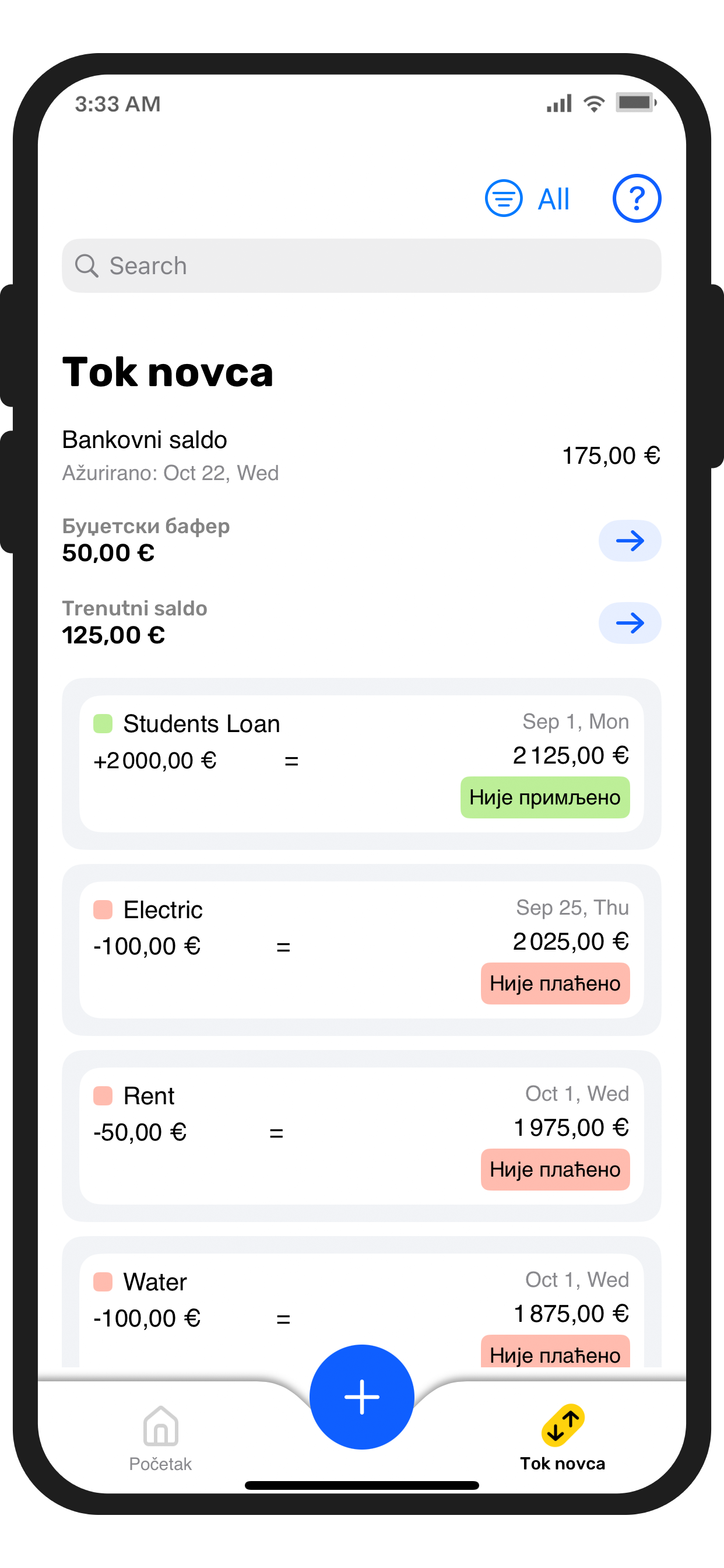The image size is (724, 1568).
Task: Open the help question mark
Action: pyautogui.click(x=636, y=198)
